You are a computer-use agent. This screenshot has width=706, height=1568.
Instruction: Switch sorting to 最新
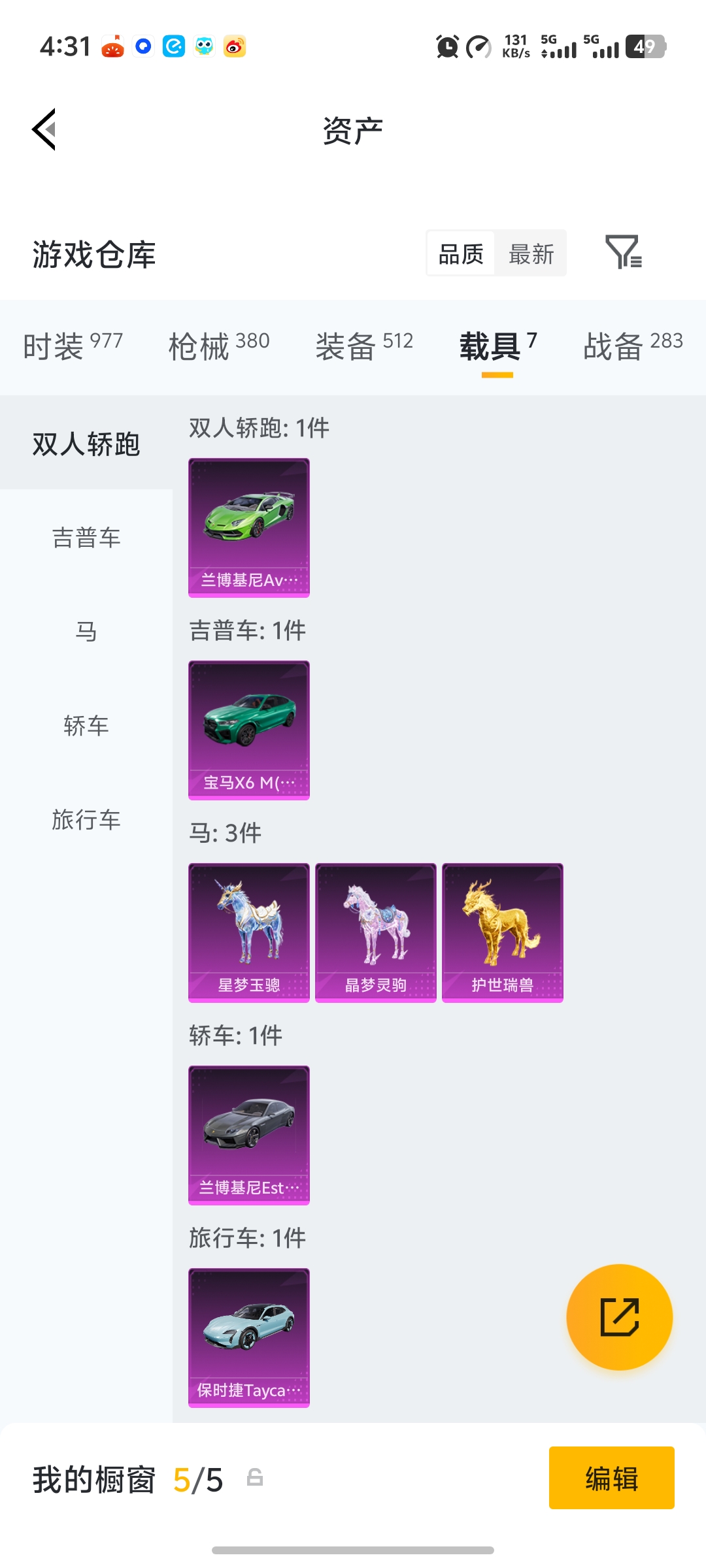tap(531, 253)
